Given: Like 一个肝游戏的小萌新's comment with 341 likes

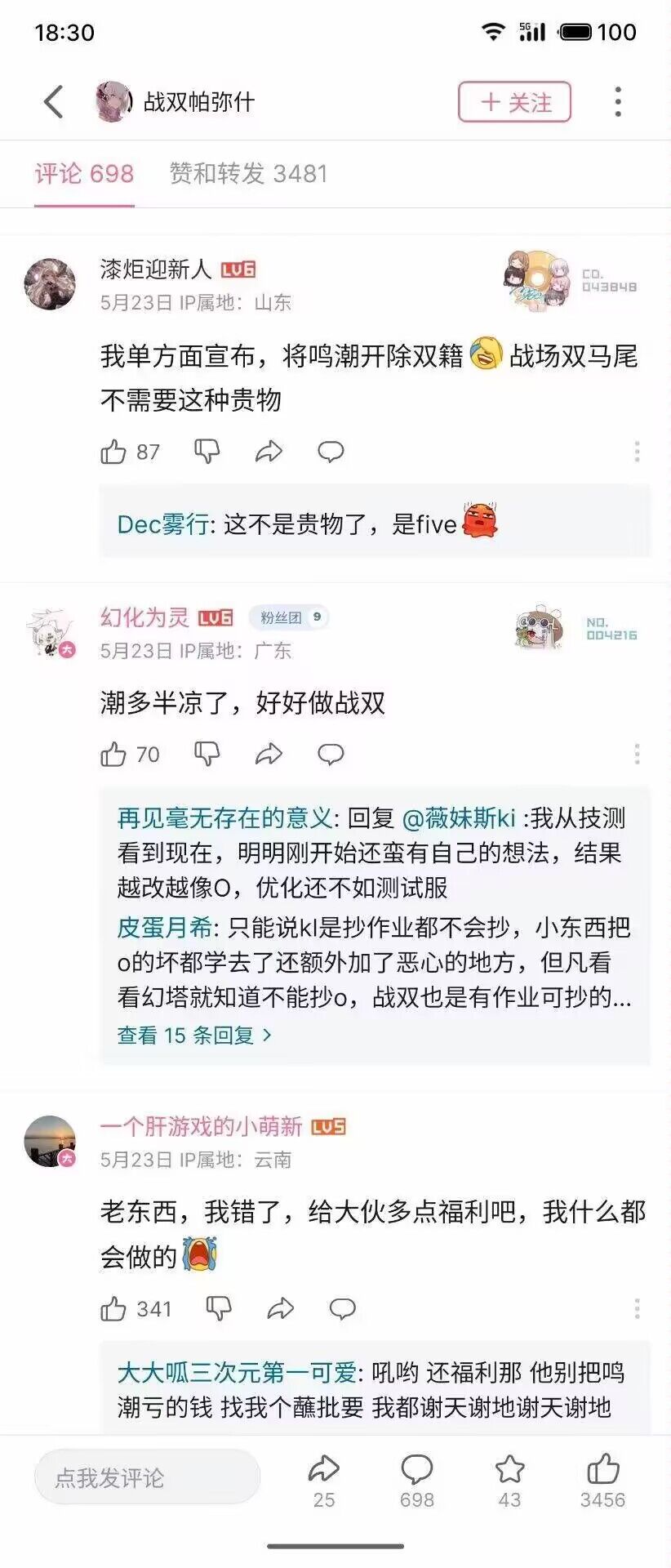Looking at the screenshot, I should tap(136, 1310).
